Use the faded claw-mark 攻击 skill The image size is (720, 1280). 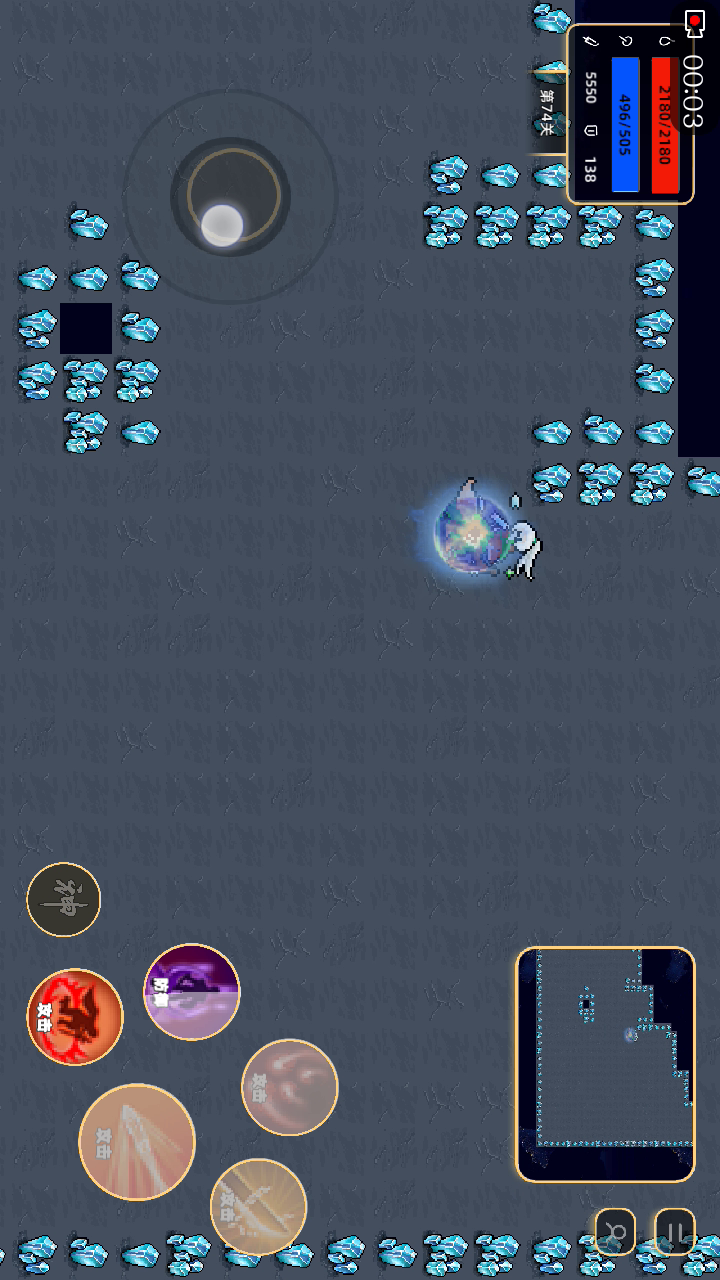290,1087
